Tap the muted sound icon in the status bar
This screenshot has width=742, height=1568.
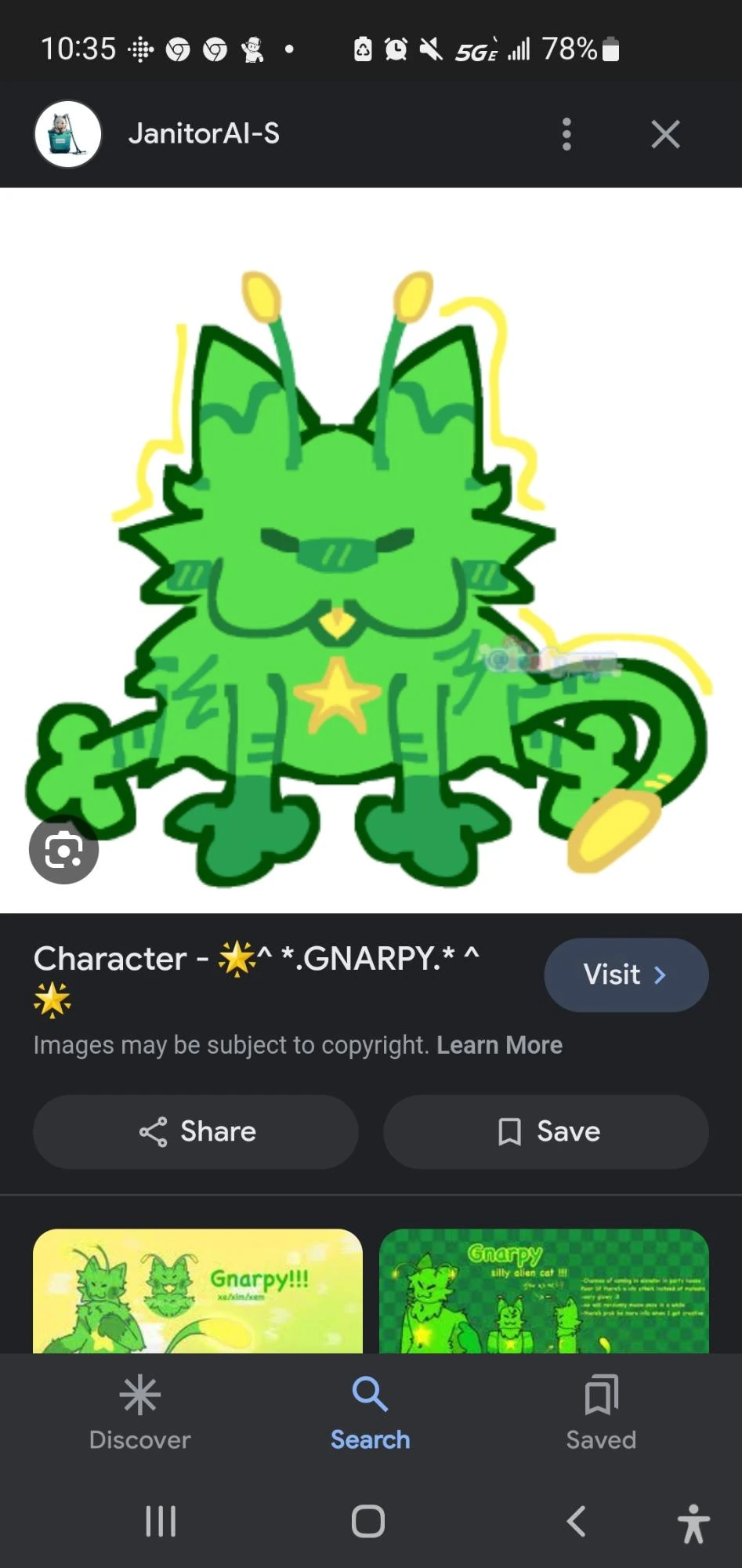coord(433,49)
